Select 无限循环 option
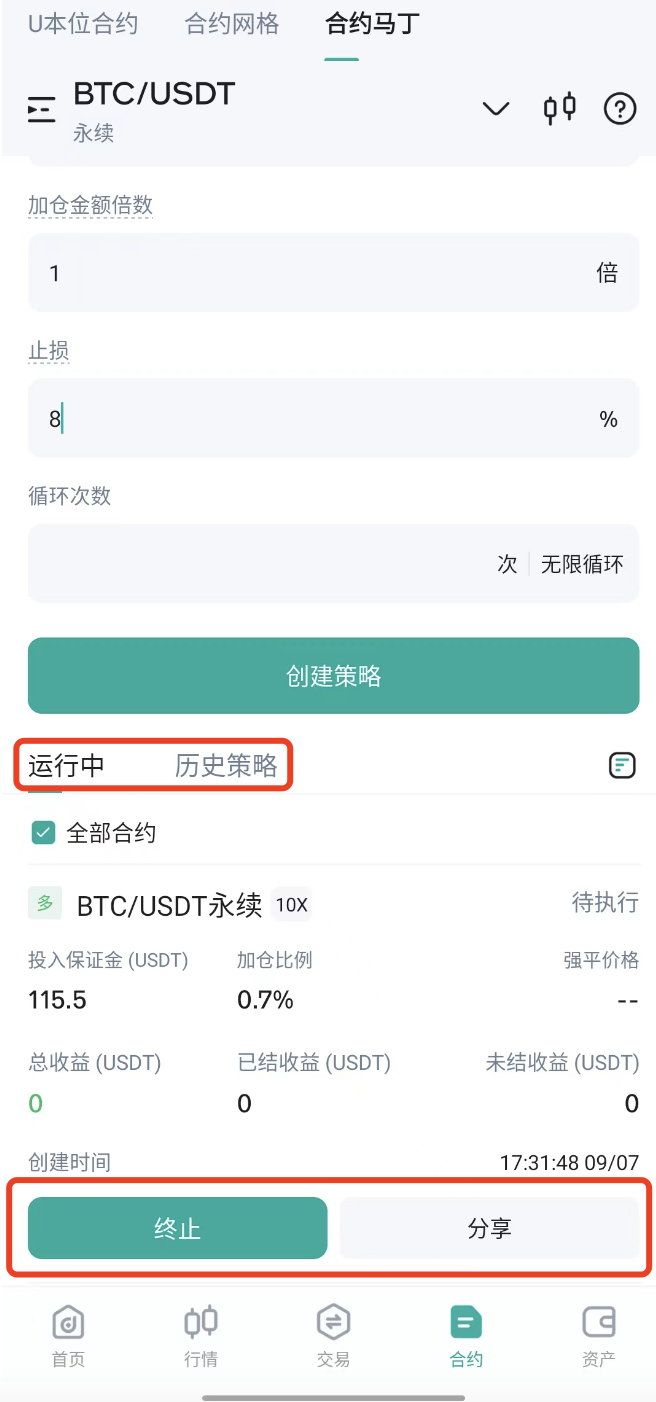656x1402 pixels. tap(582, 564)
